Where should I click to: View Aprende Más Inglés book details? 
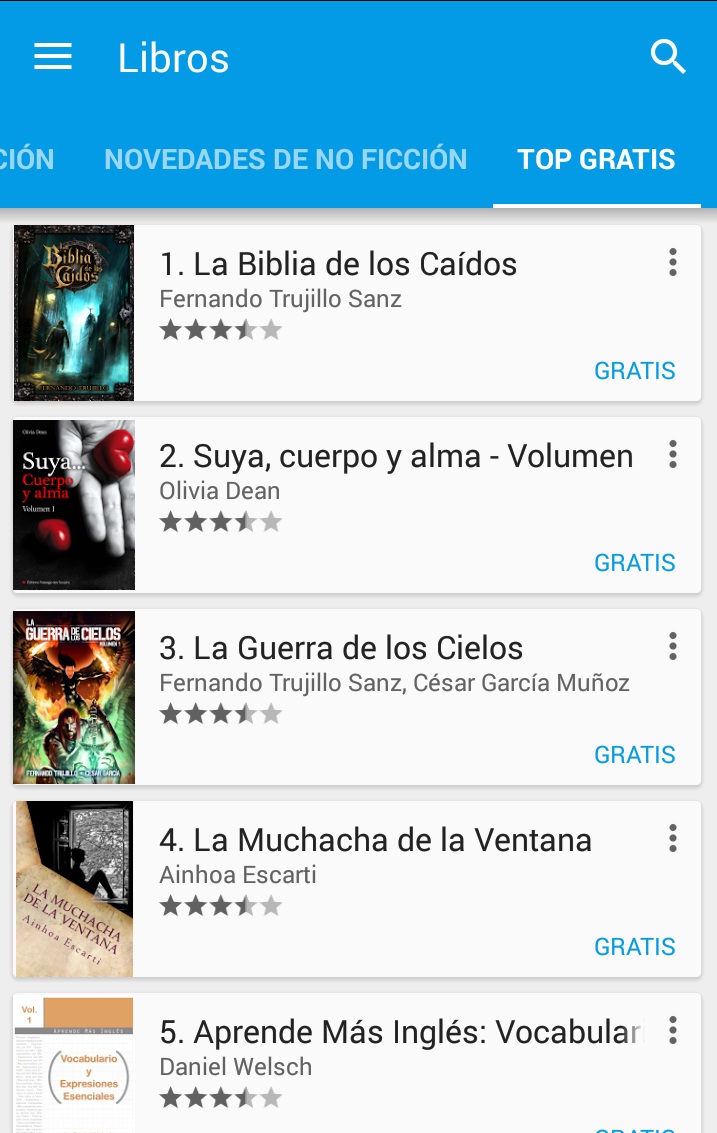pos(400,1032)
